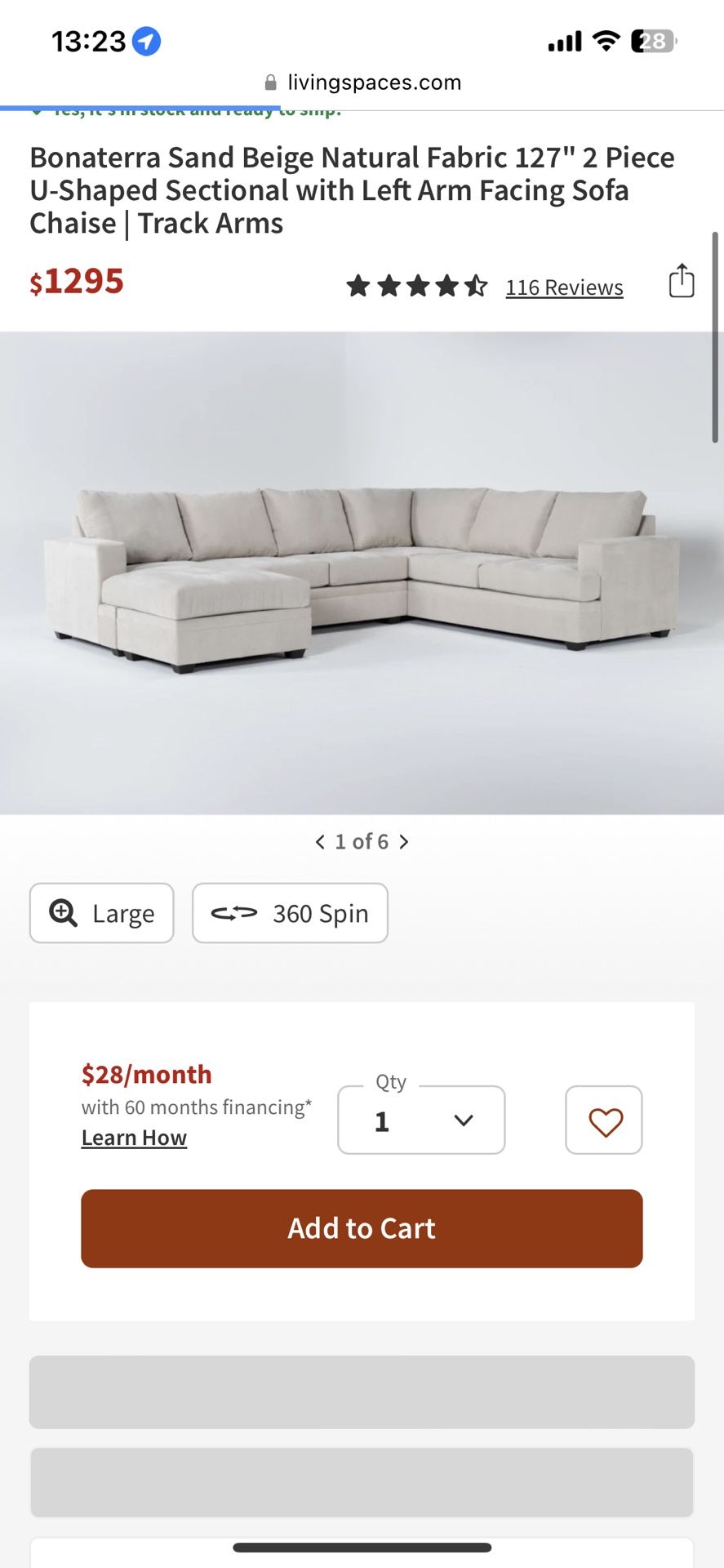Share this sectional product page
The width and height of the screenshot is (724, 1568).
pyautogui.click(x=682, y=282)
